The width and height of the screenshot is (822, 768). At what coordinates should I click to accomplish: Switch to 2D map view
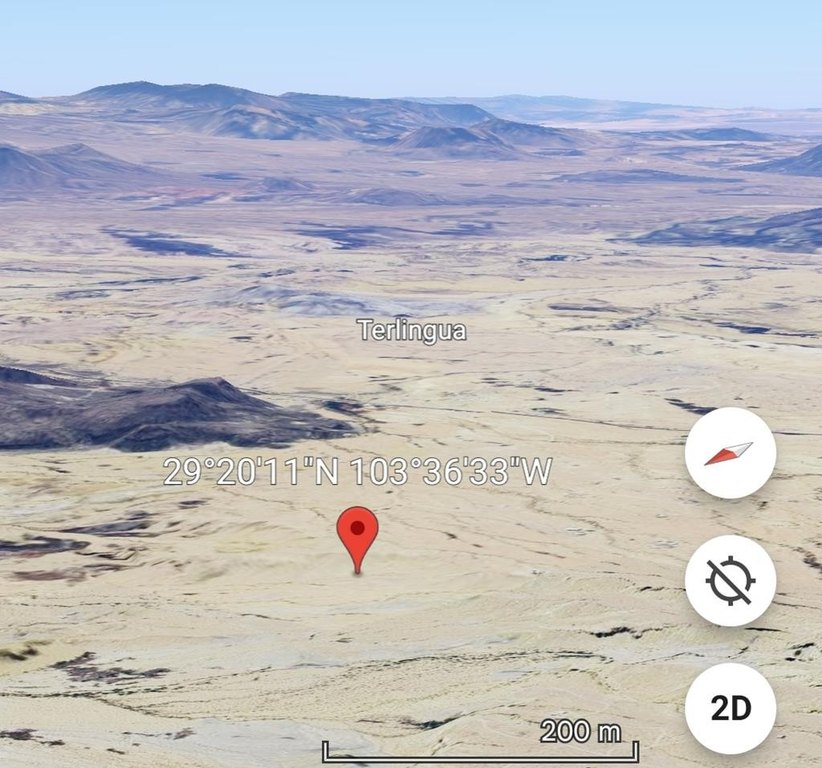[730, 708]
